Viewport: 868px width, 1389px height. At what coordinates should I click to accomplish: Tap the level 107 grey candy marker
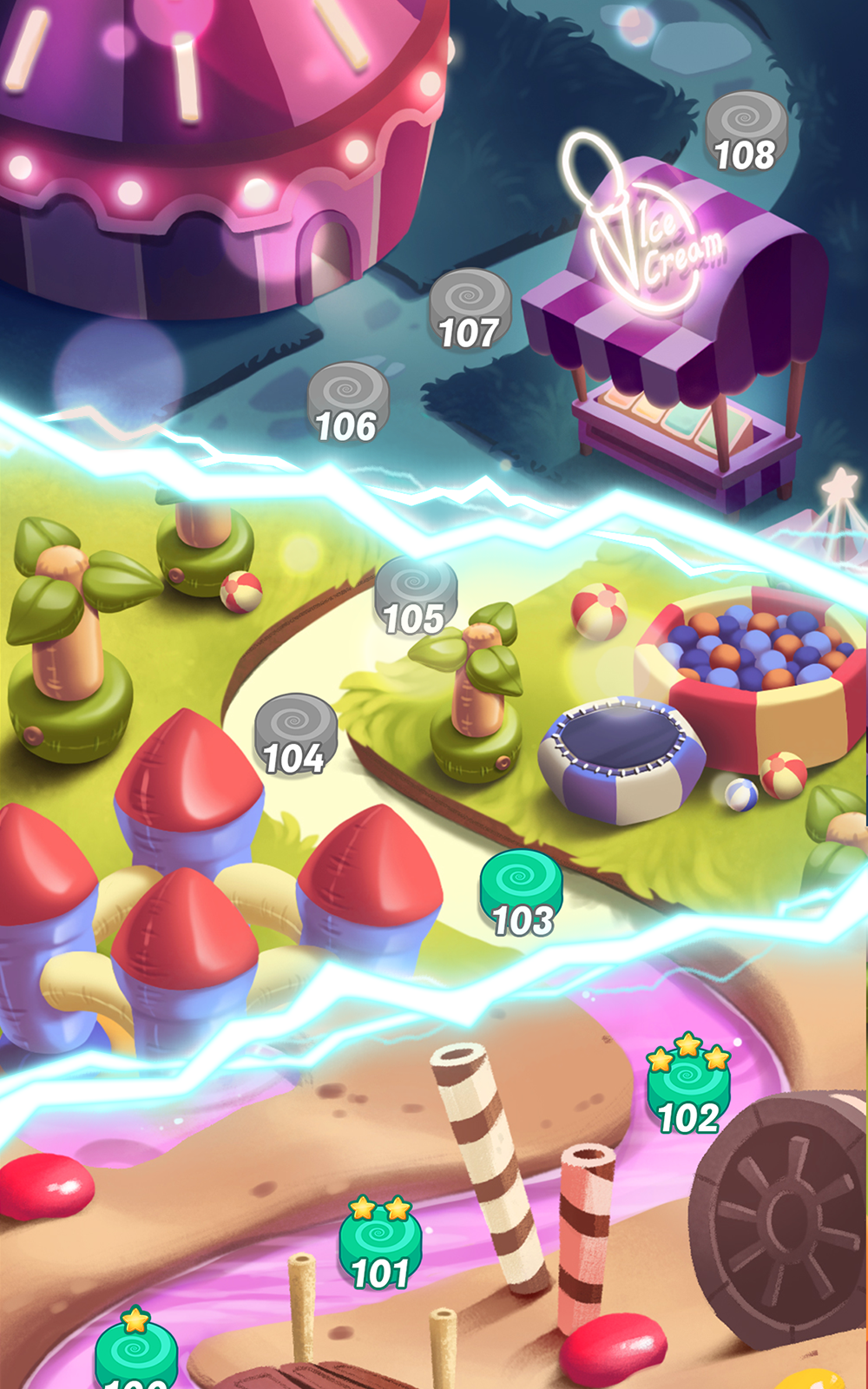tap(469, 308)
